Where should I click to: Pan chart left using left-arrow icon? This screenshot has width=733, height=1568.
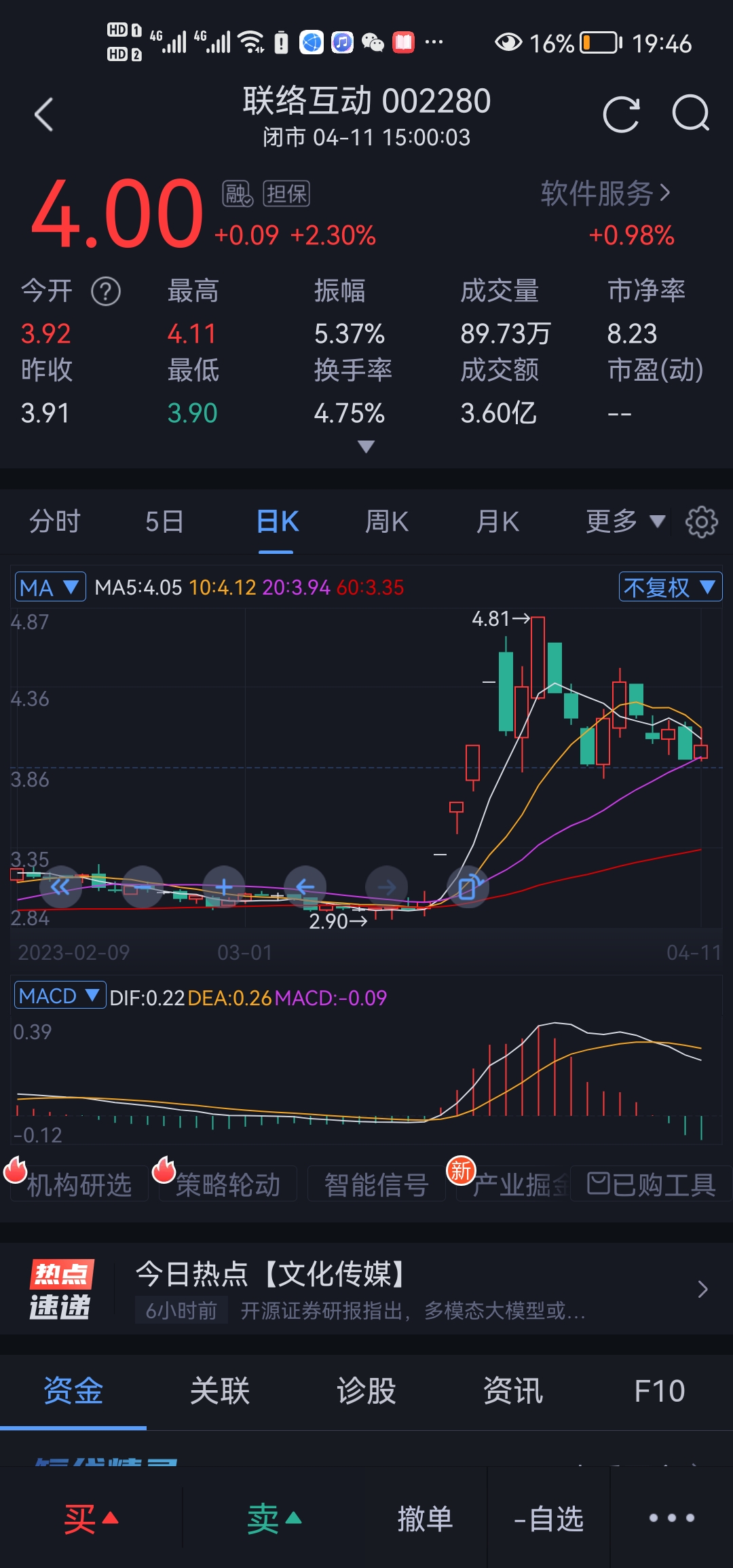point(303,886)
